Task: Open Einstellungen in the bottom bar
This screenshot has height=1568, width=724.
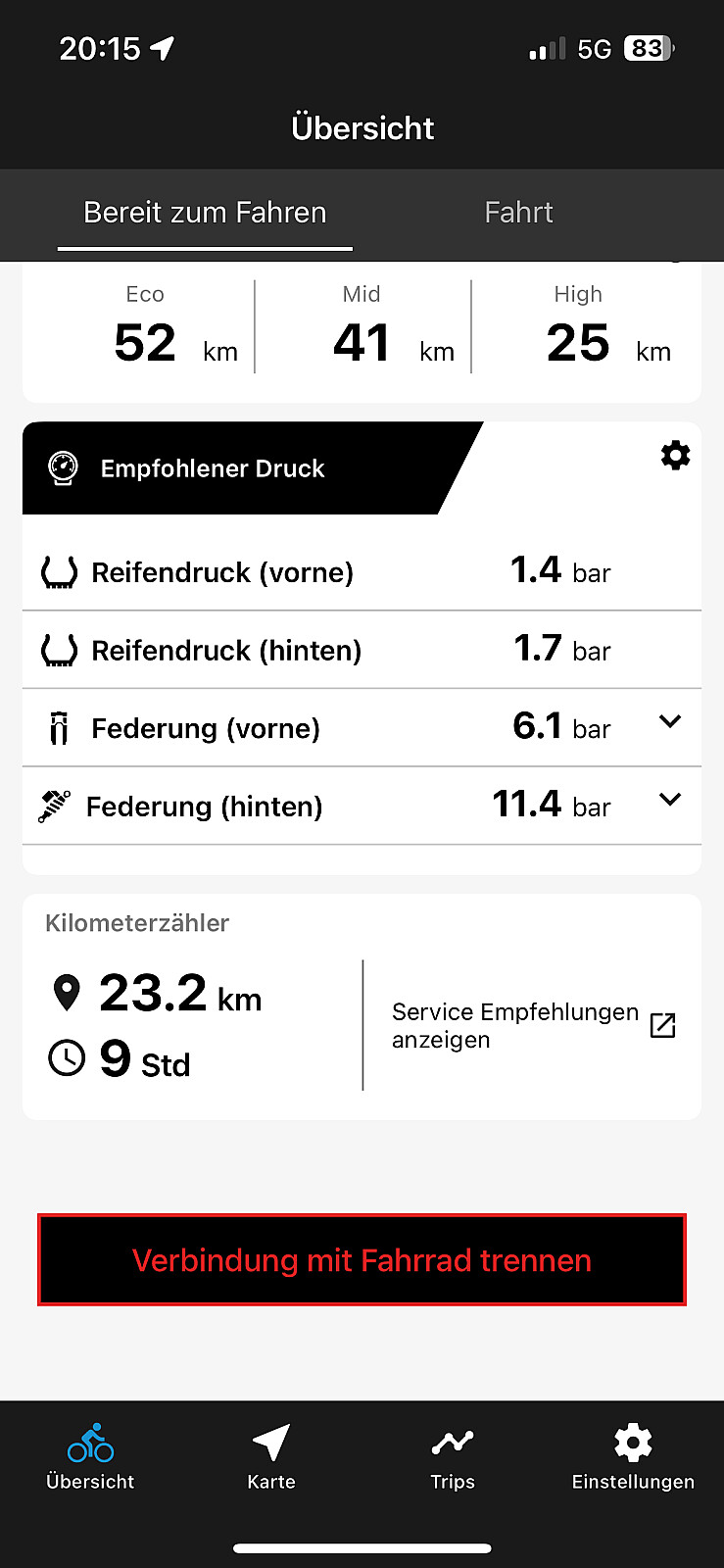Action: [633, 1457]
